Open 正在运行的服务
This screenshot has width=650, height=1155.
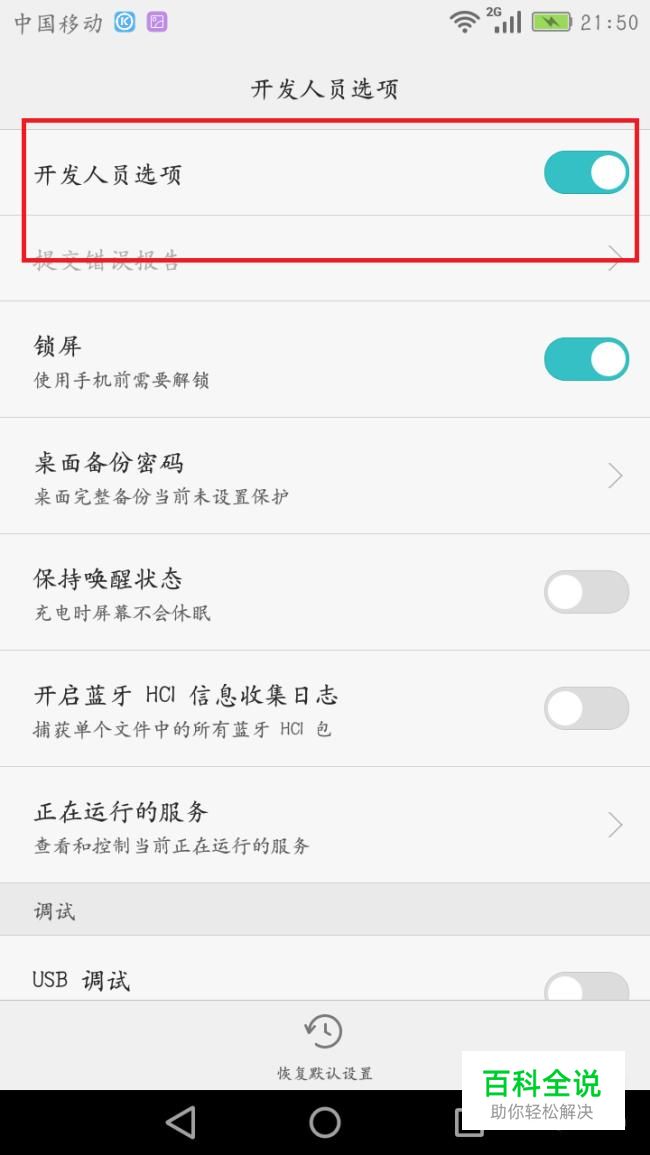325,825
